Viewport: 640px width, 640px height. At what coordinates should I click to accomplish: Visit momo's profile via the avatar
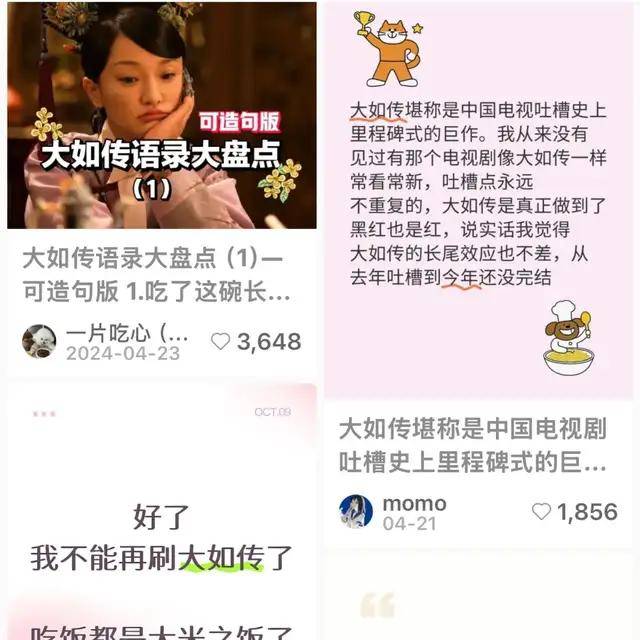click(355, 511)
